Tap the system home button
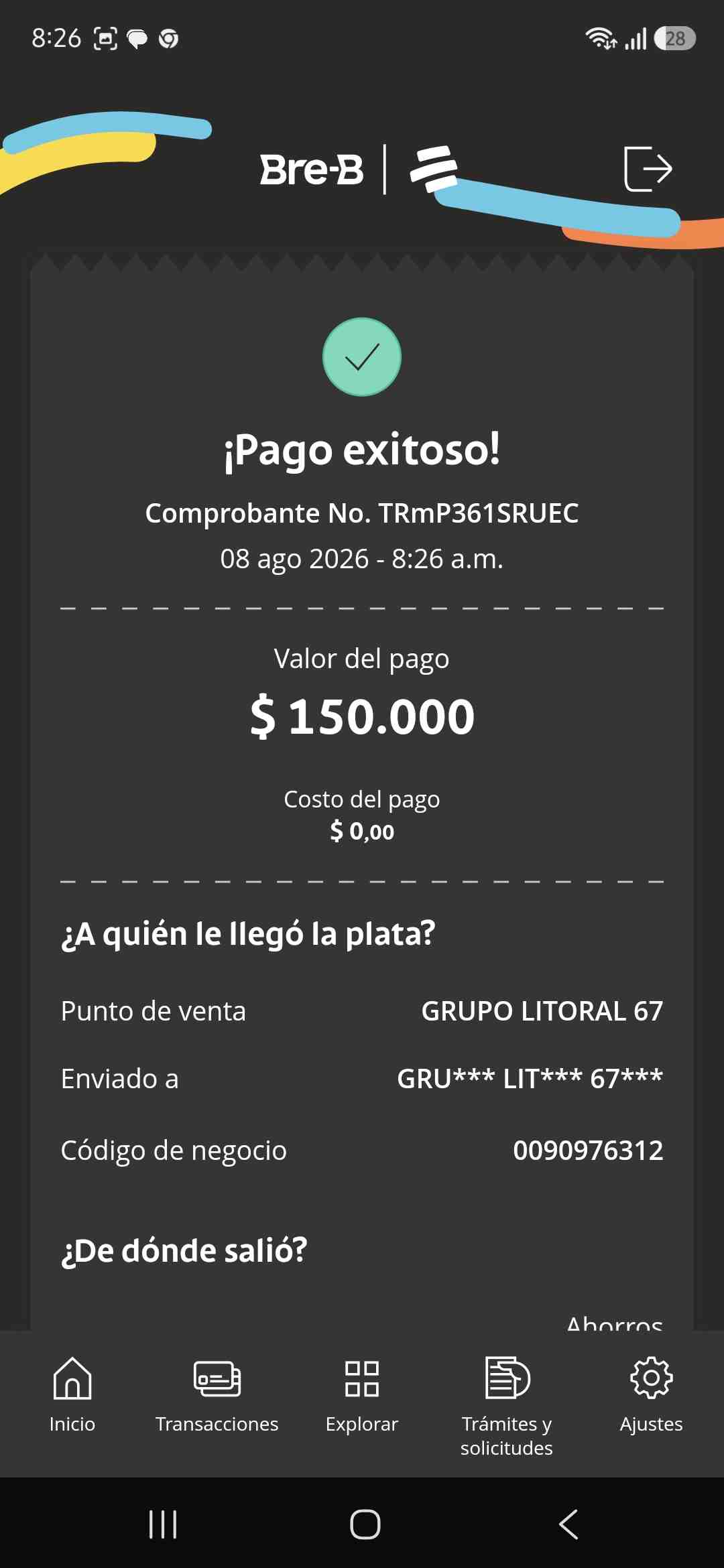 pyautogui.click(x=365, y=1524)
